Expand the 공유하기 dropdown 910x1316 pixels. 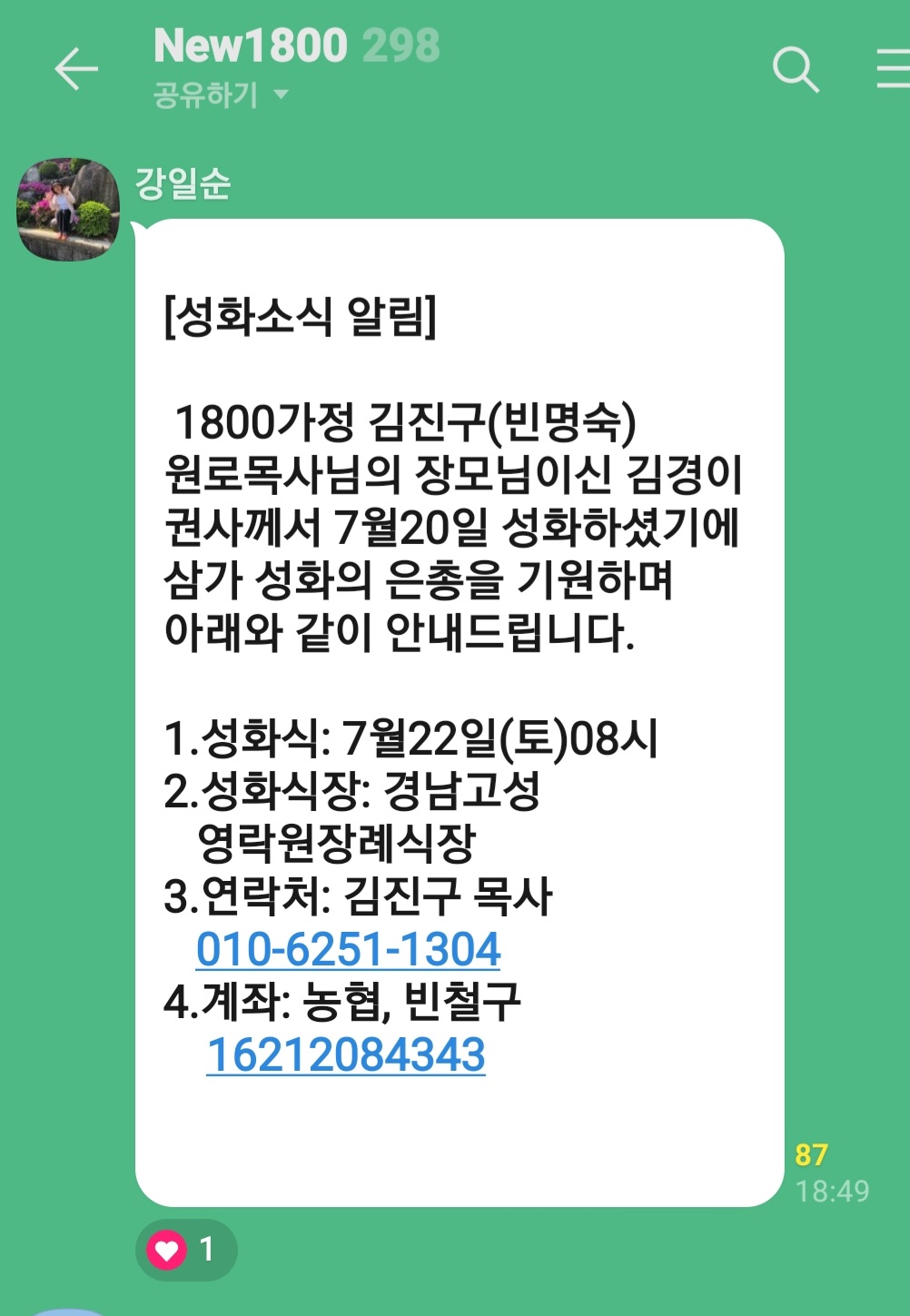point(221,94)
